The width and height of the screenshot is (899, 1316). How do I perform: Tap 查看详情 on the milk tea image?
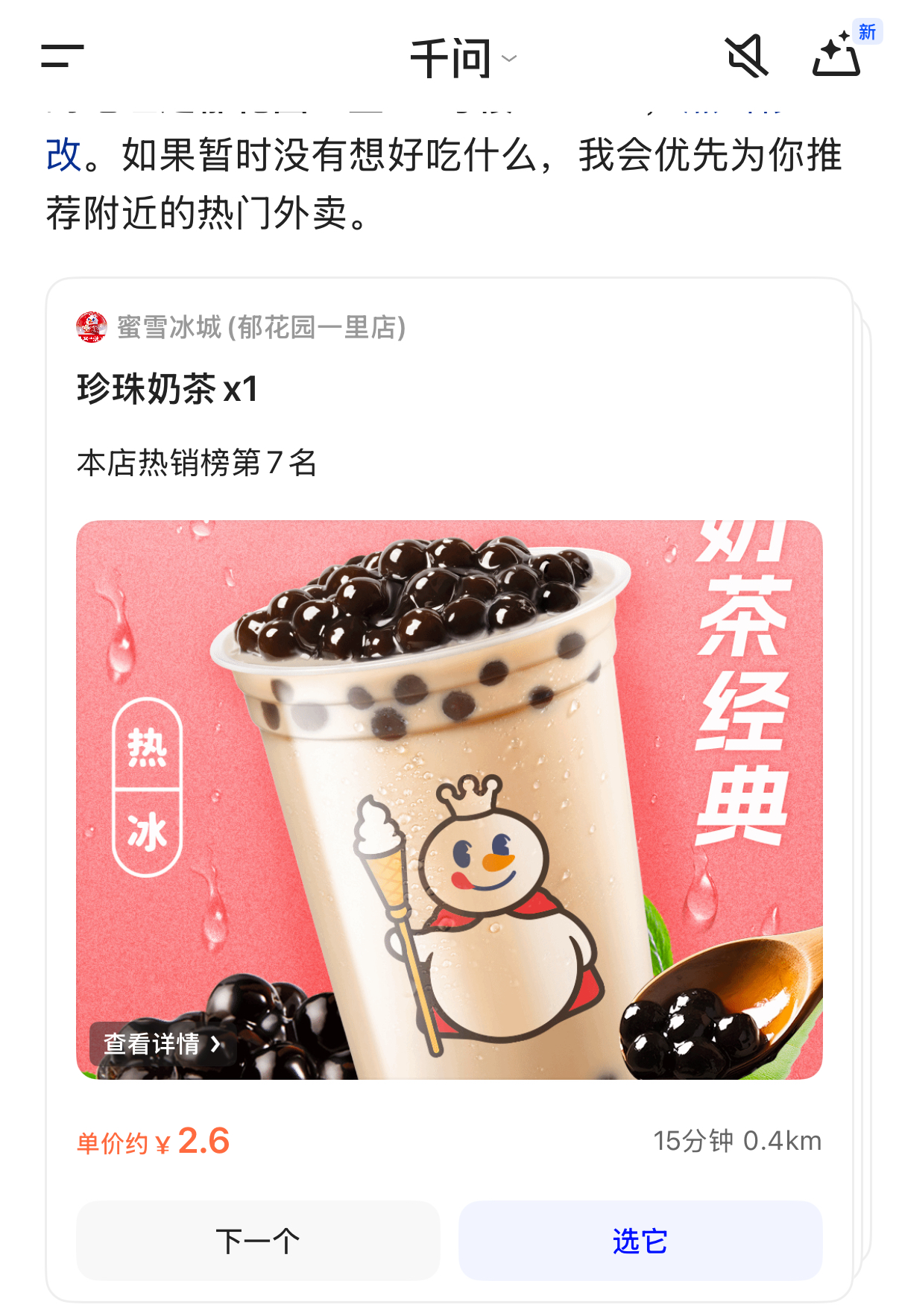[x=162, y=1043]
